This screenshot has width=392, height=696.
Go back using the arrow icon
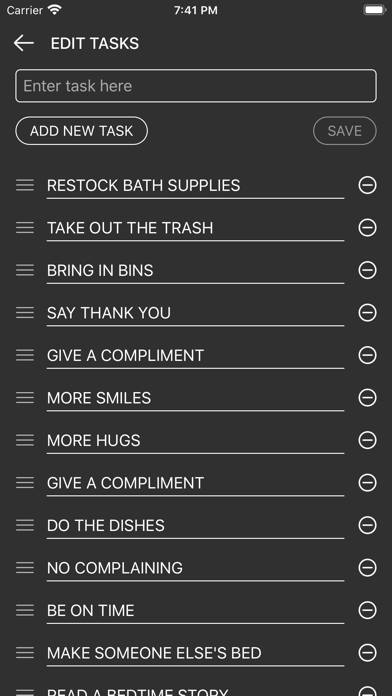(x=24, y=43)
